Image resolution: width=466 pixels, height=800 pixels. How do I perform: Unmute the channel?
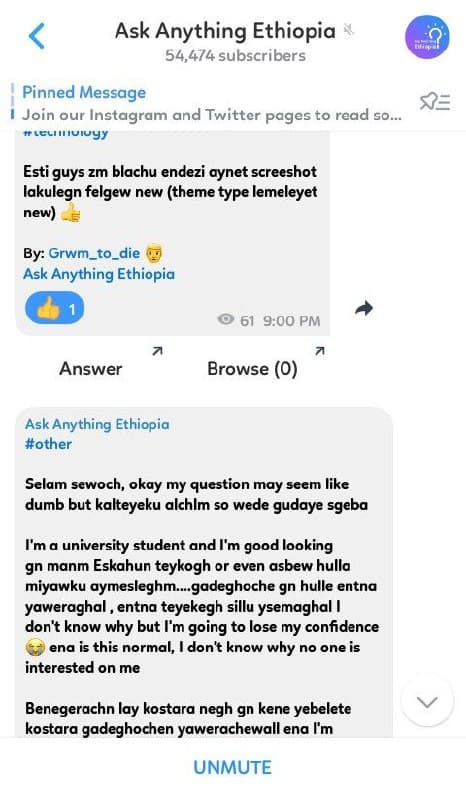pos(233,767)
